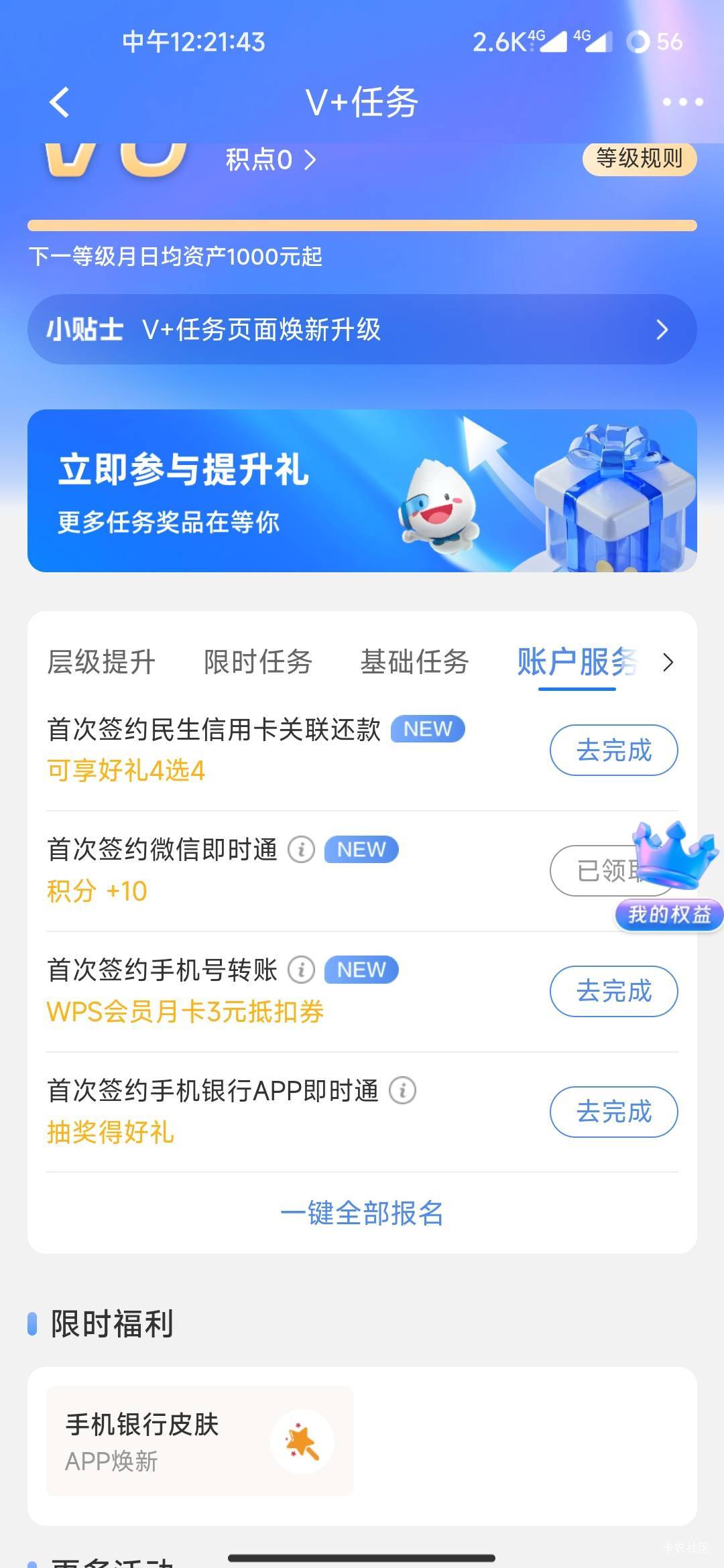724x1568 pixels.
Task: Tap 去完成 for 首次签约民生信用卡关联还款
Action: pos(613,750)
